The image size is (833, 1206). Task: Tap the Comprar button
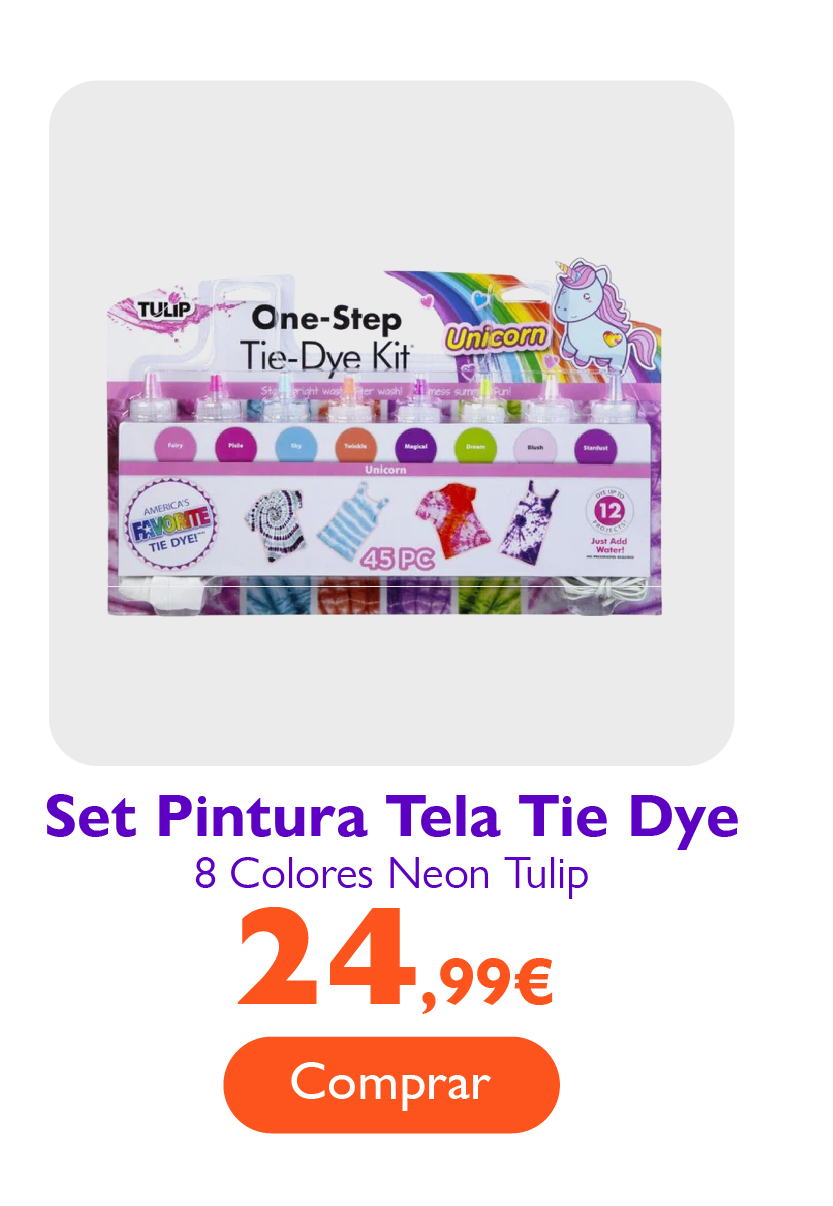[391, 1084]
